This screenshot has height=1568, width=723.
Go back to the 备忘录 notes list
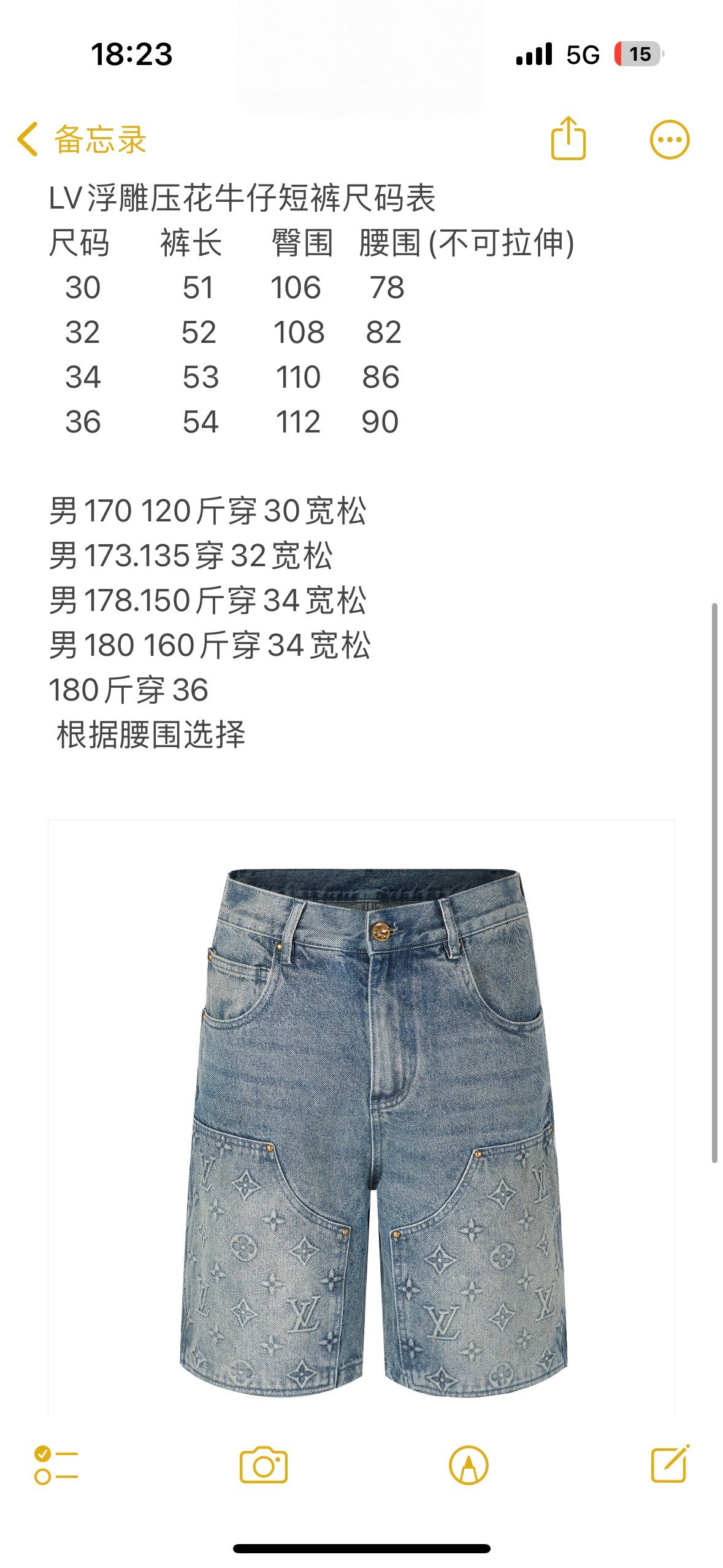(x=81, y=139)
